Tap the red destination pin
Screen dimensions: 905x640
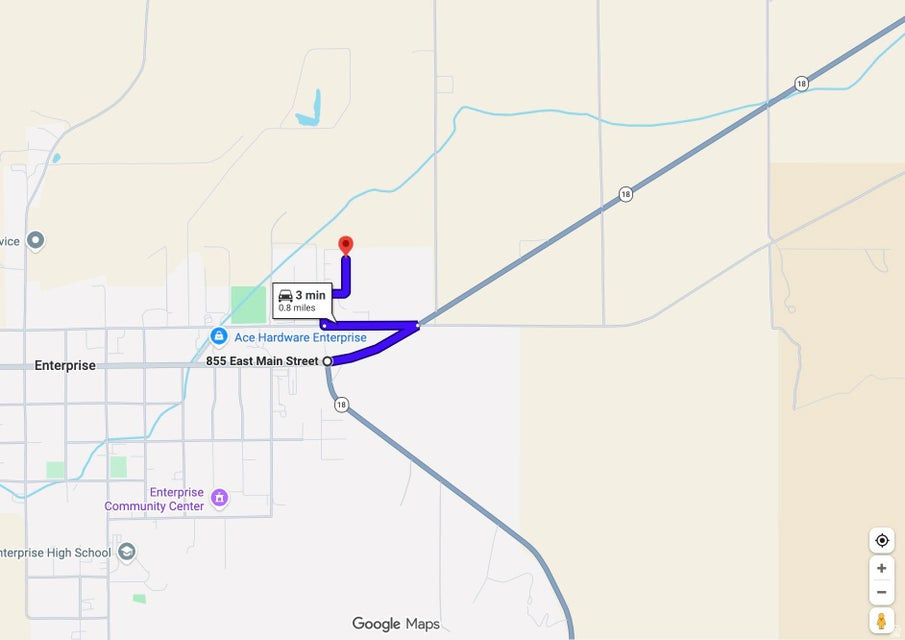point(346,245)
